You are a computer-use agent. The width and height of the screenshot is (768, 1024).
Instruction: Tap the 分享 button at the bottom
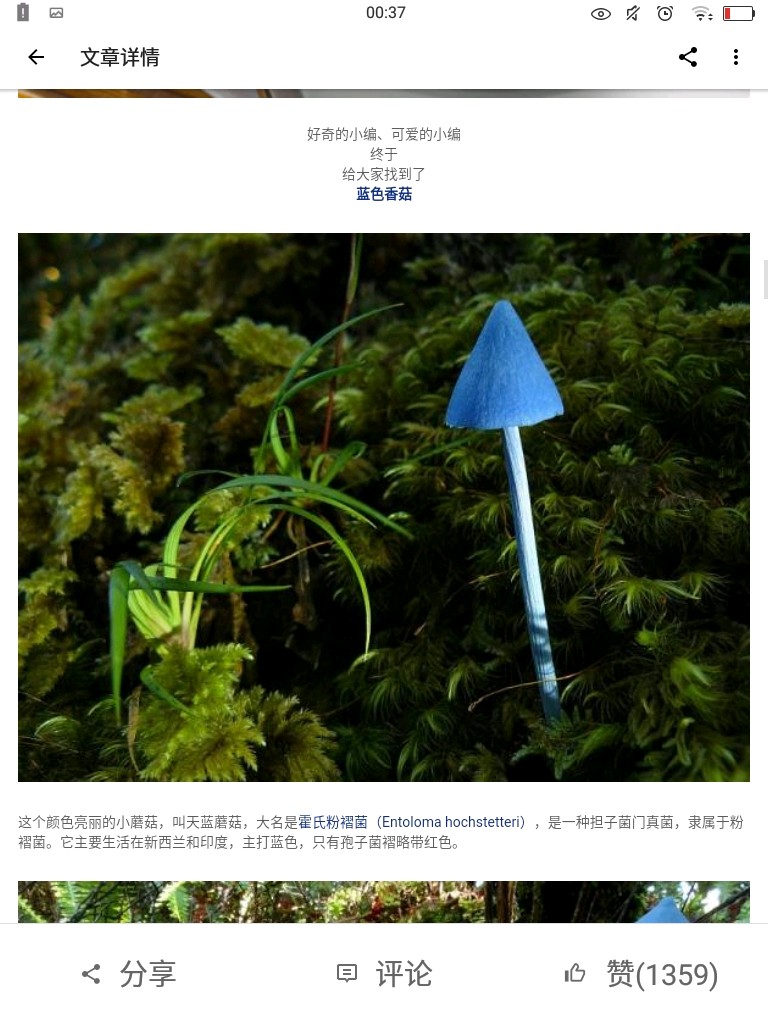(x=128, y=973)
